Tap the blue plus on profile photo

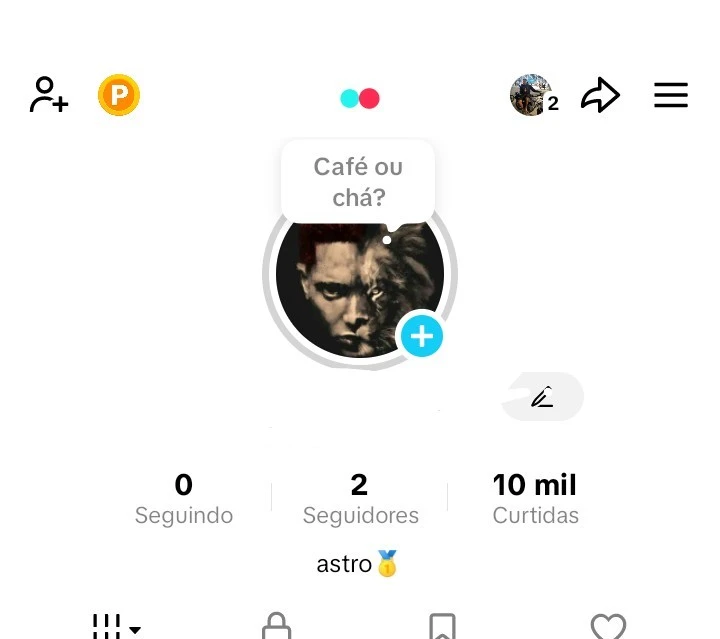(422, 336)
